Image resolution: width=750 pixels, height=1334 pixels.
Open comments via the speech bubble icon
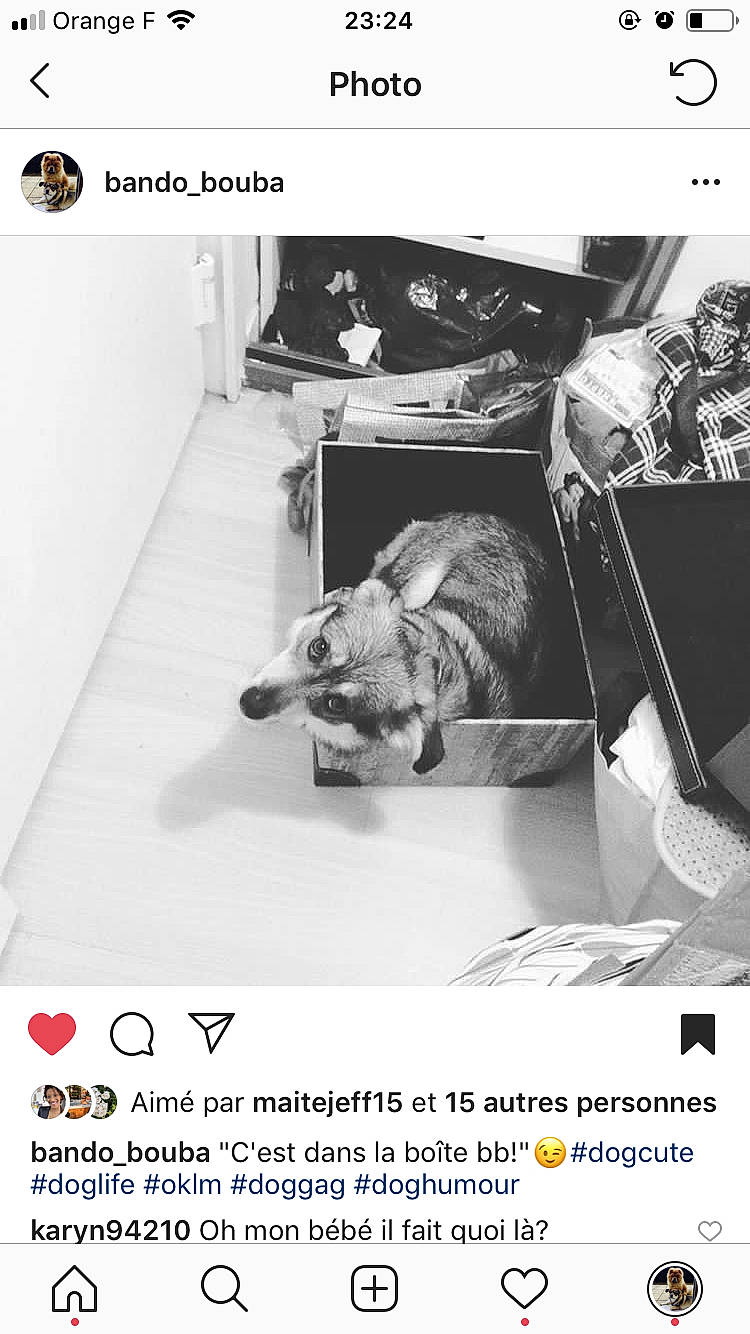(x=131, y=1034)
